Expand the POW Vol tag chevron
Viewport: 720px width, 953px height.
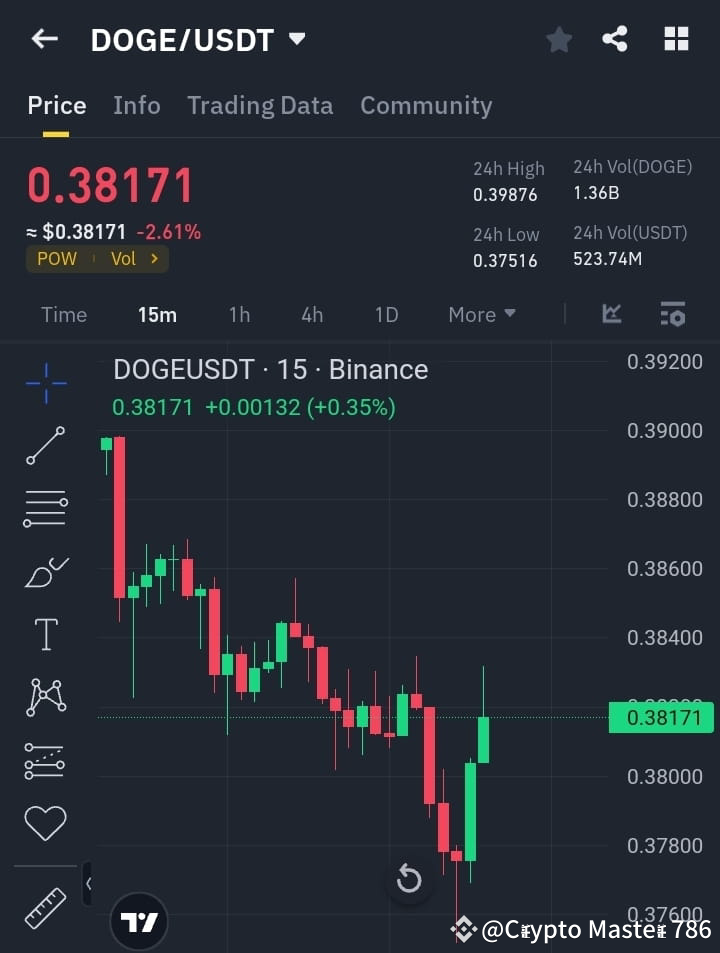[x=152, y=258]
